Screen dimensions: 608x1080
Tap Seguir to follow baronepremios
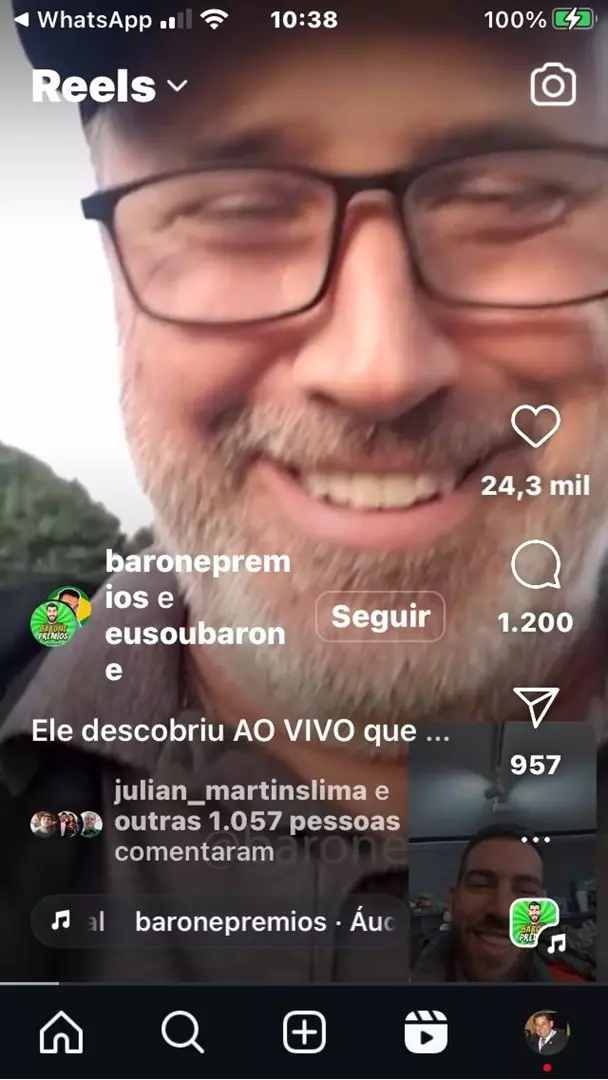(380, 617)
